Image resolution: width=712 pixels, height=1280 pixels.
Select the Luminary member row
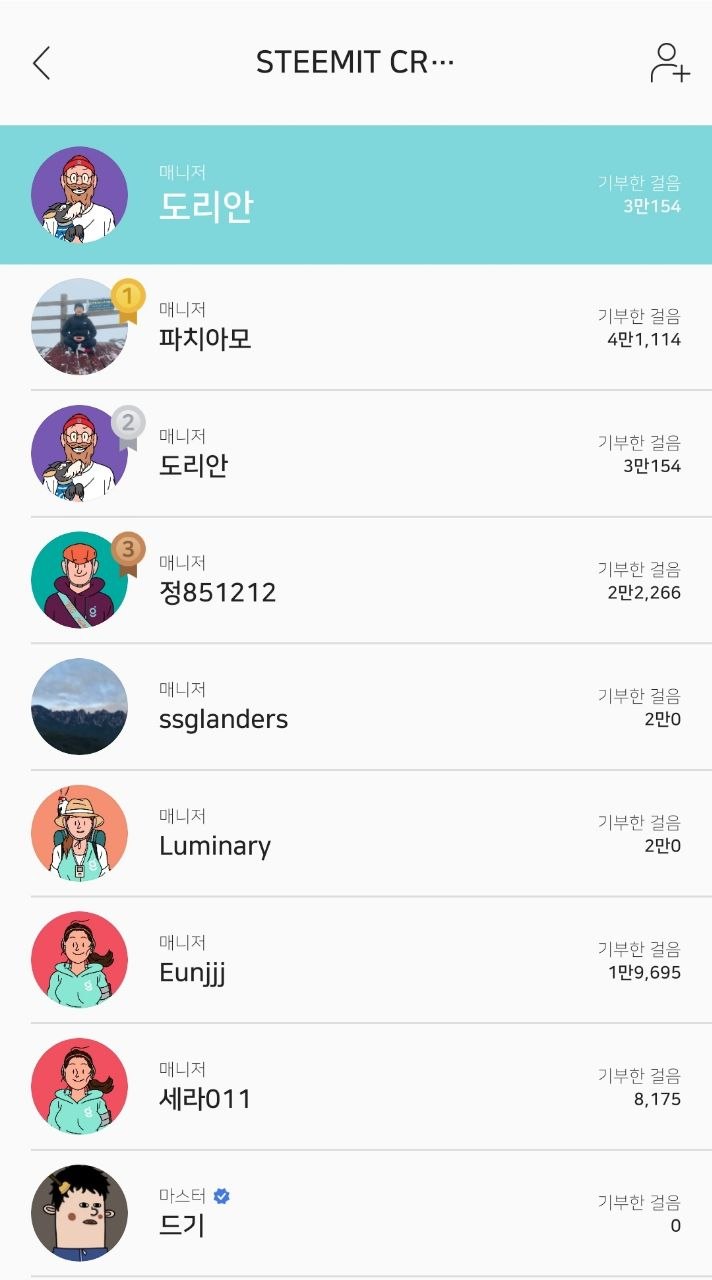point(356,833)
